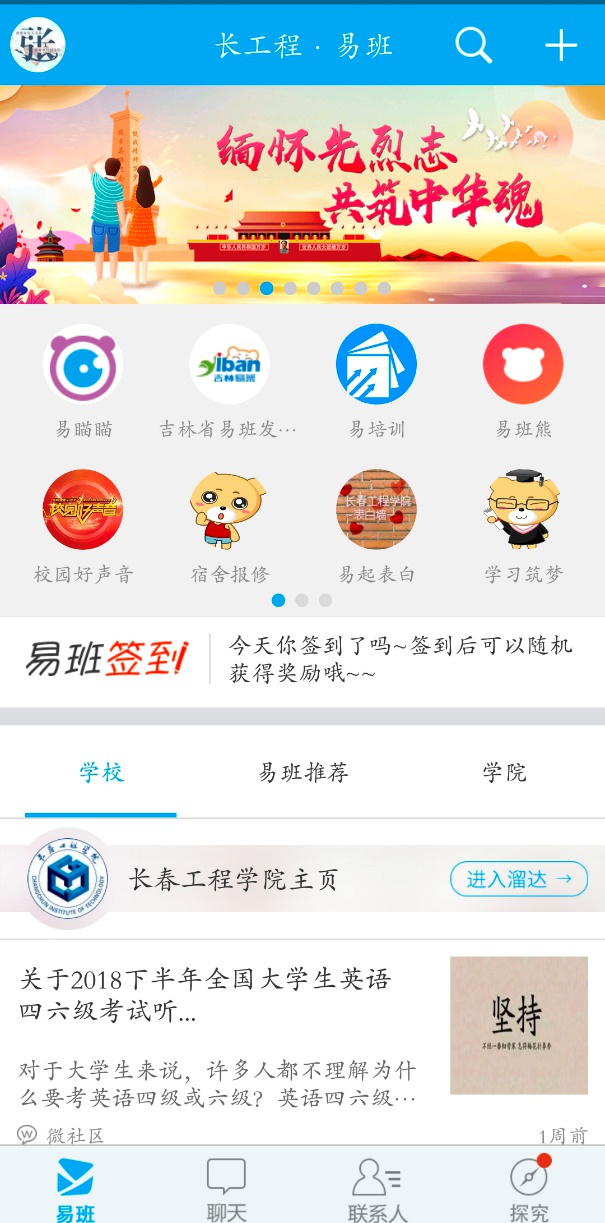This screenshot has height=1223, width=605.
Task: Tap the plus icon to add
Action: (561, 45)
